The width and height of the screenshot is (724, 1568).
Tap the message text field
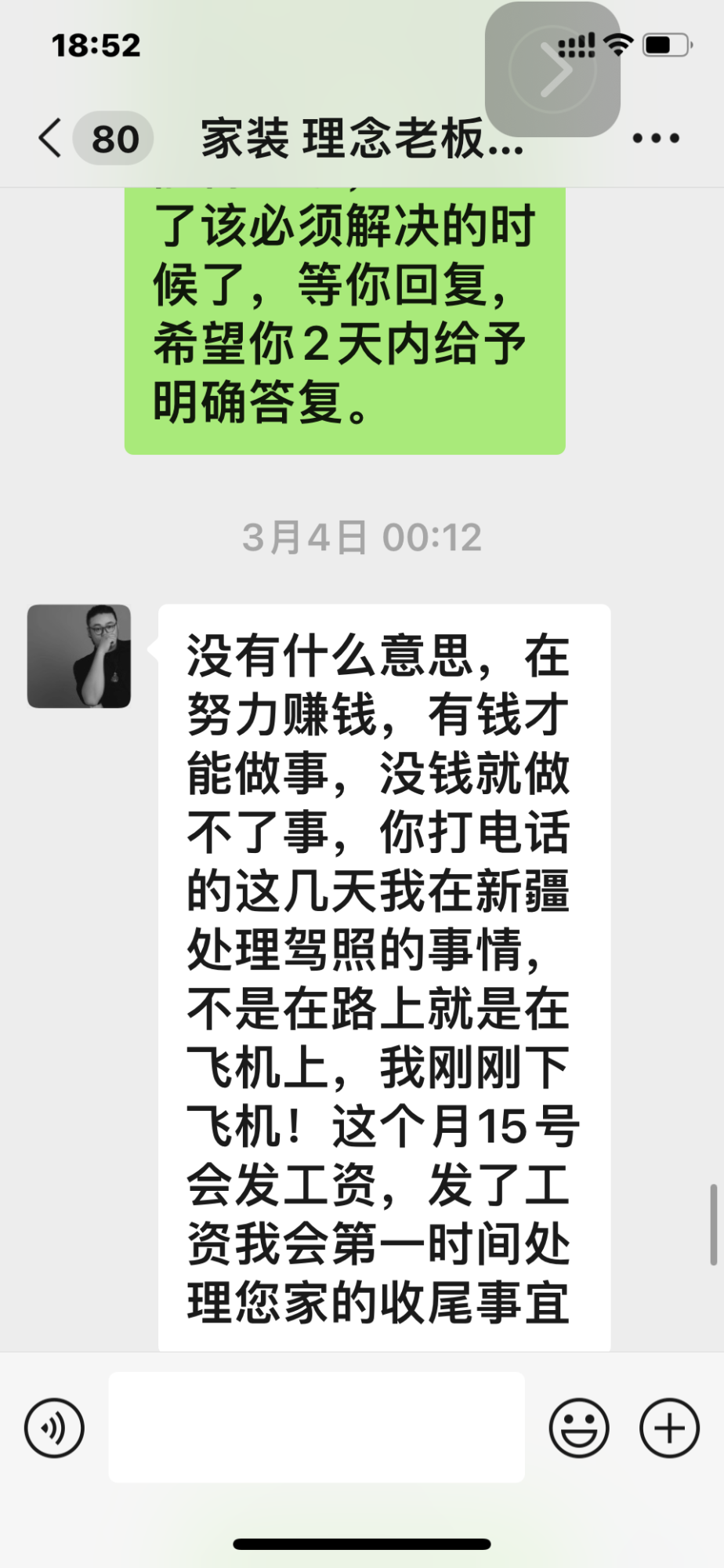[317, 1428]
